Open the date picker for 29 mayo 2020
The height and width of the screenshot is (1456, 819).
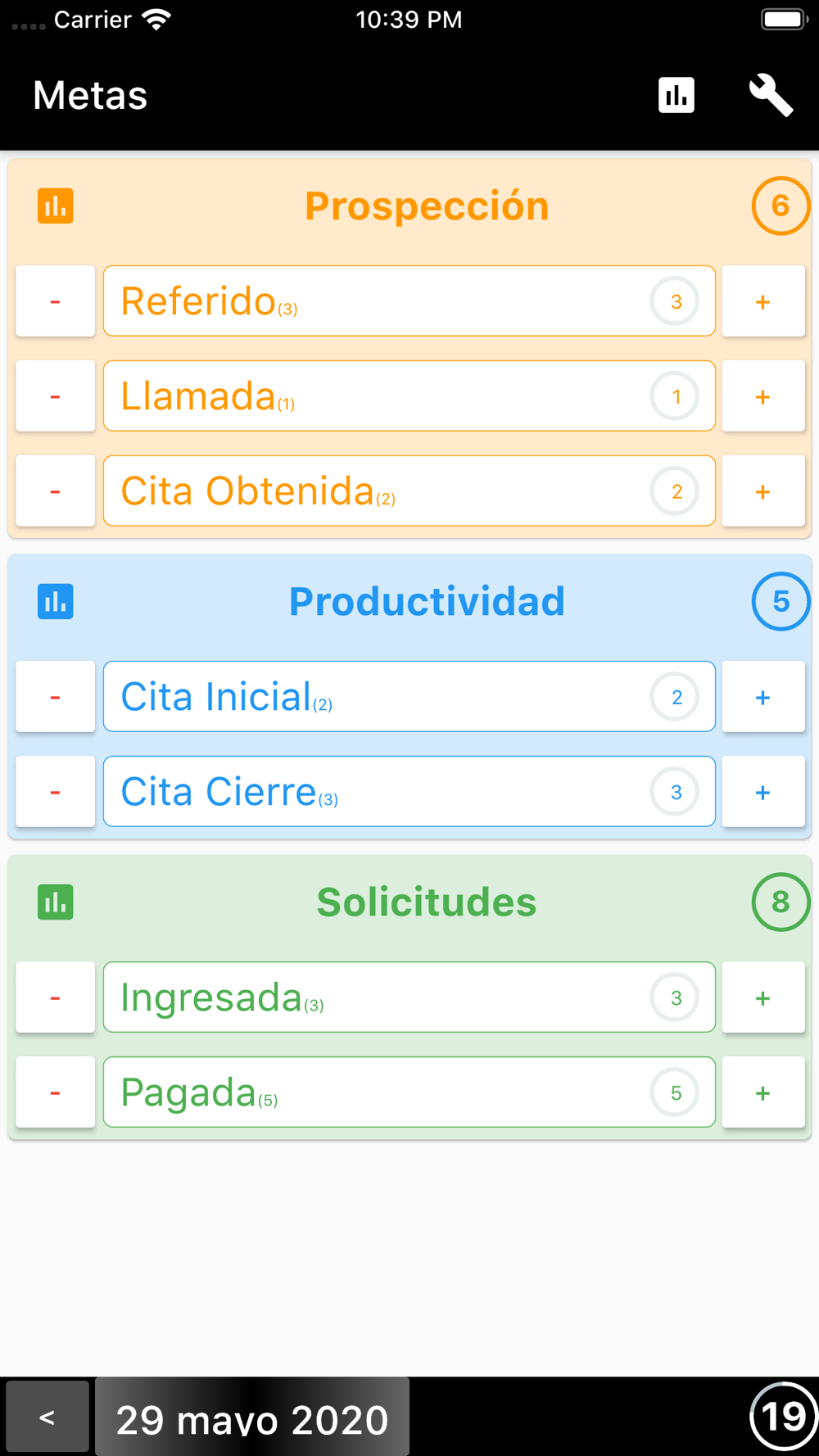point(252,1417)
